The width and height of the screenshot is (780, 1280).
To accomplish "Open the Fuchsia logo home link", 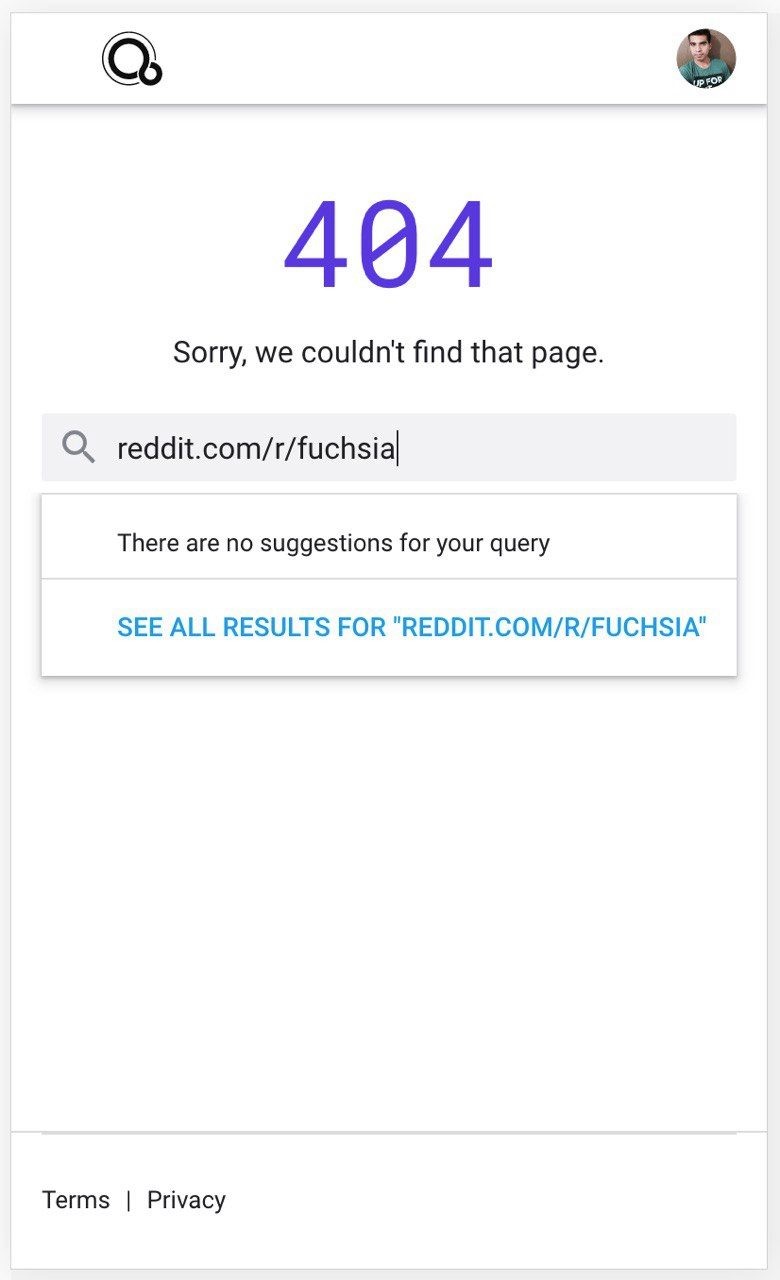I will [x=132, y=60].
